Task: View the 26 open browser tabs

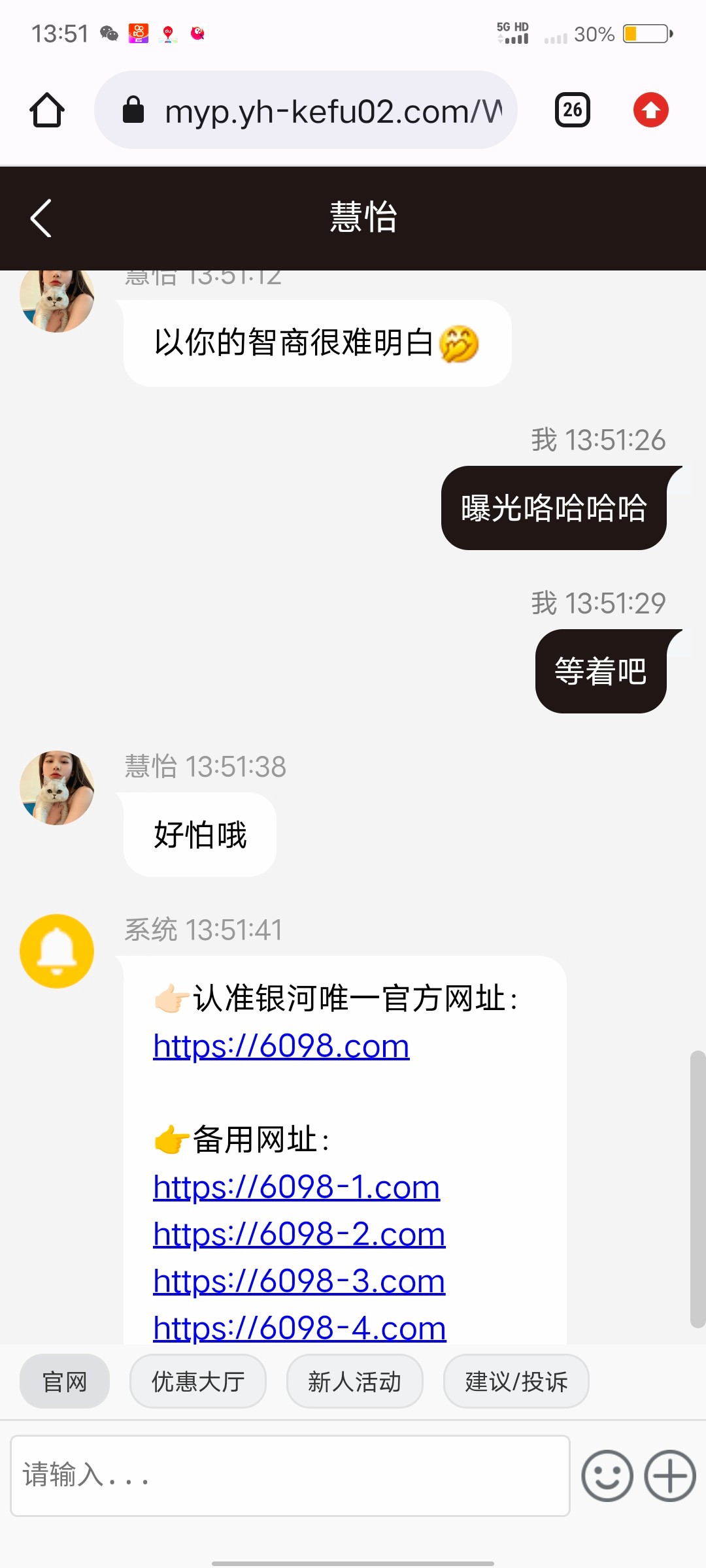Action: pyautogui.click(x=573, y=110)
